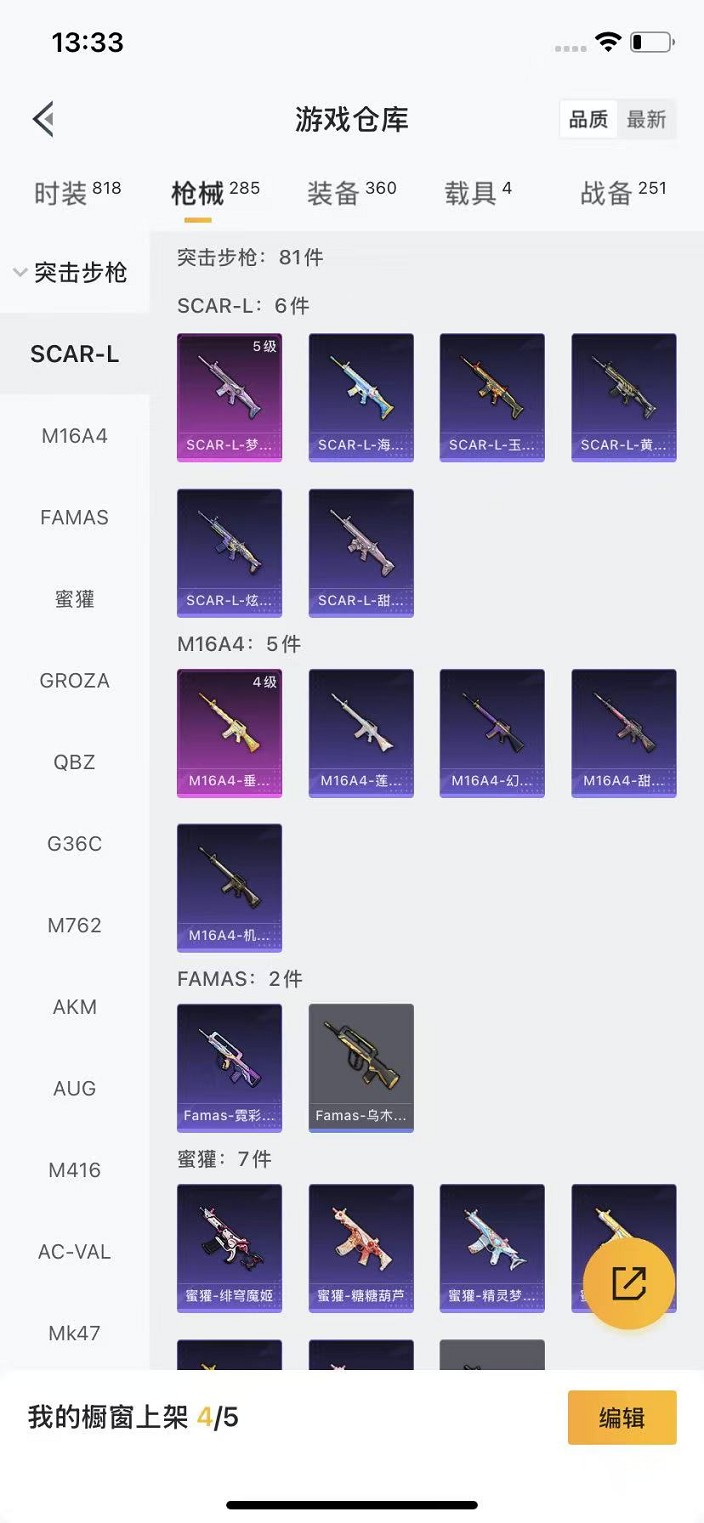Sort by 最新
Screen dimensions: 704x1523
coord(646,120)
